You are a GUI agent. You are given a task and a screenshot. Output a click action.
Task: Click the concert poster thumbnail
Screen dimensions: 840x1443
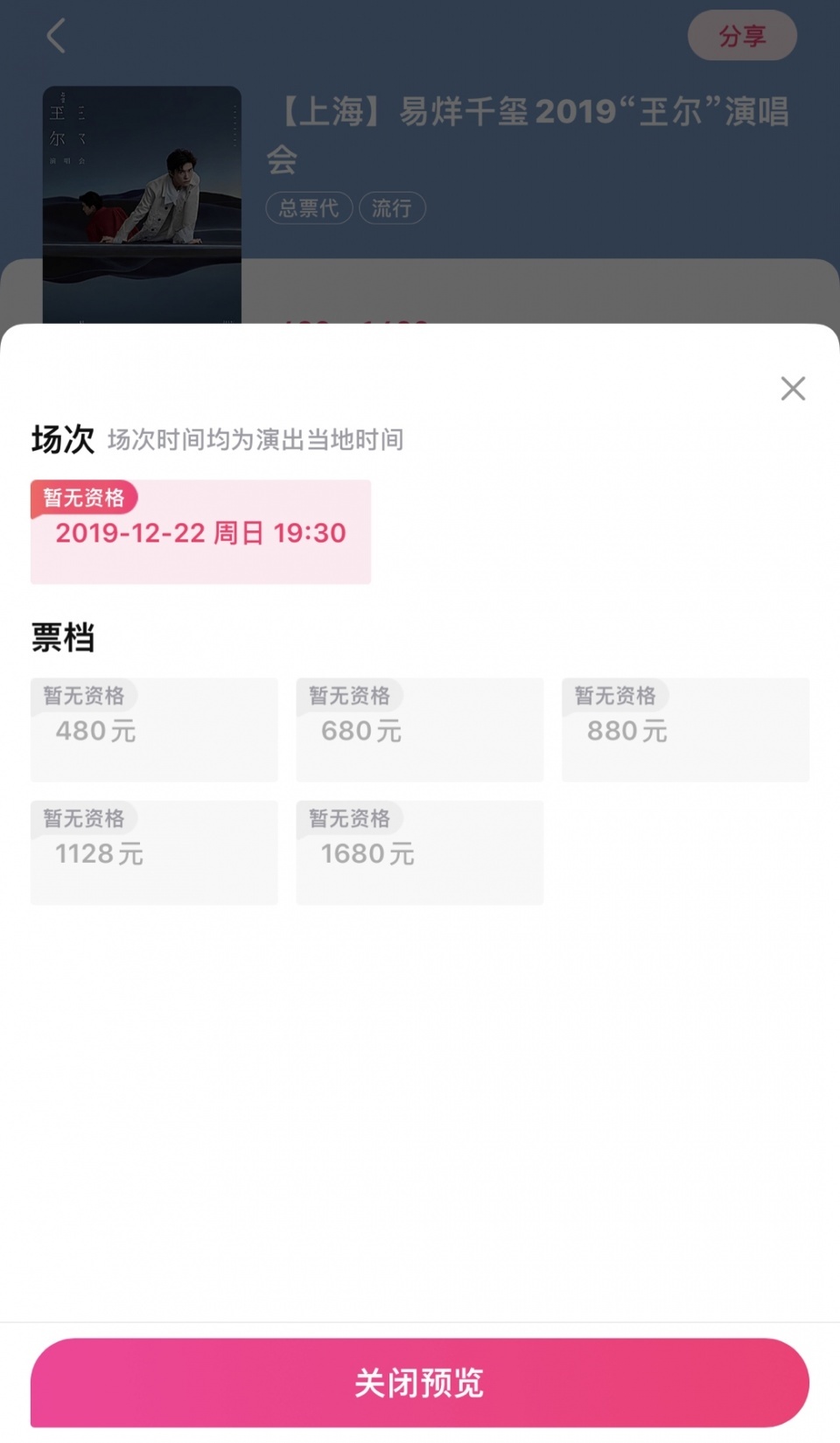click(x=141, y=200)
